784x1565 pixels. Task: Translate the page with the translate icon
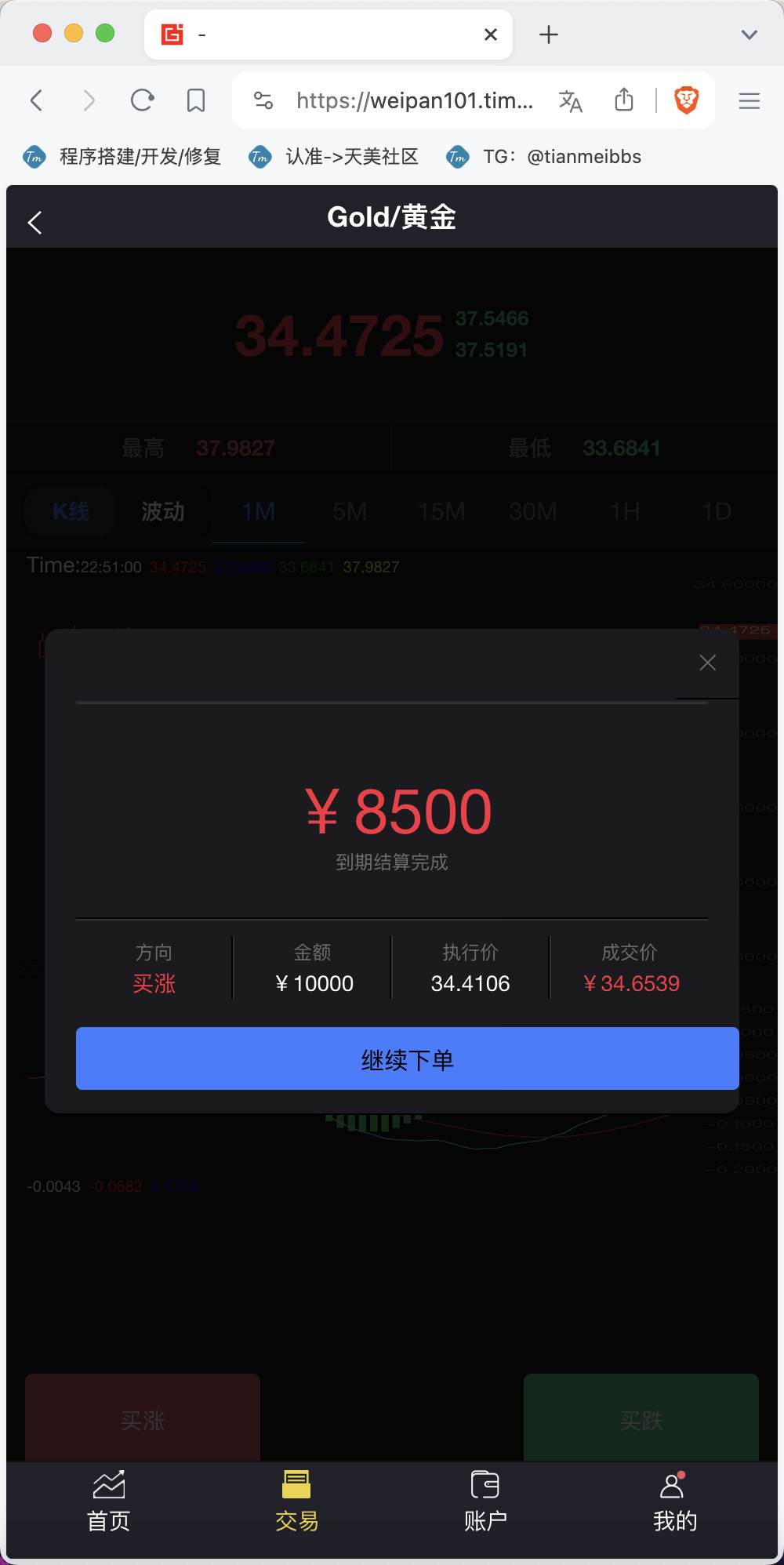point(570,101)
